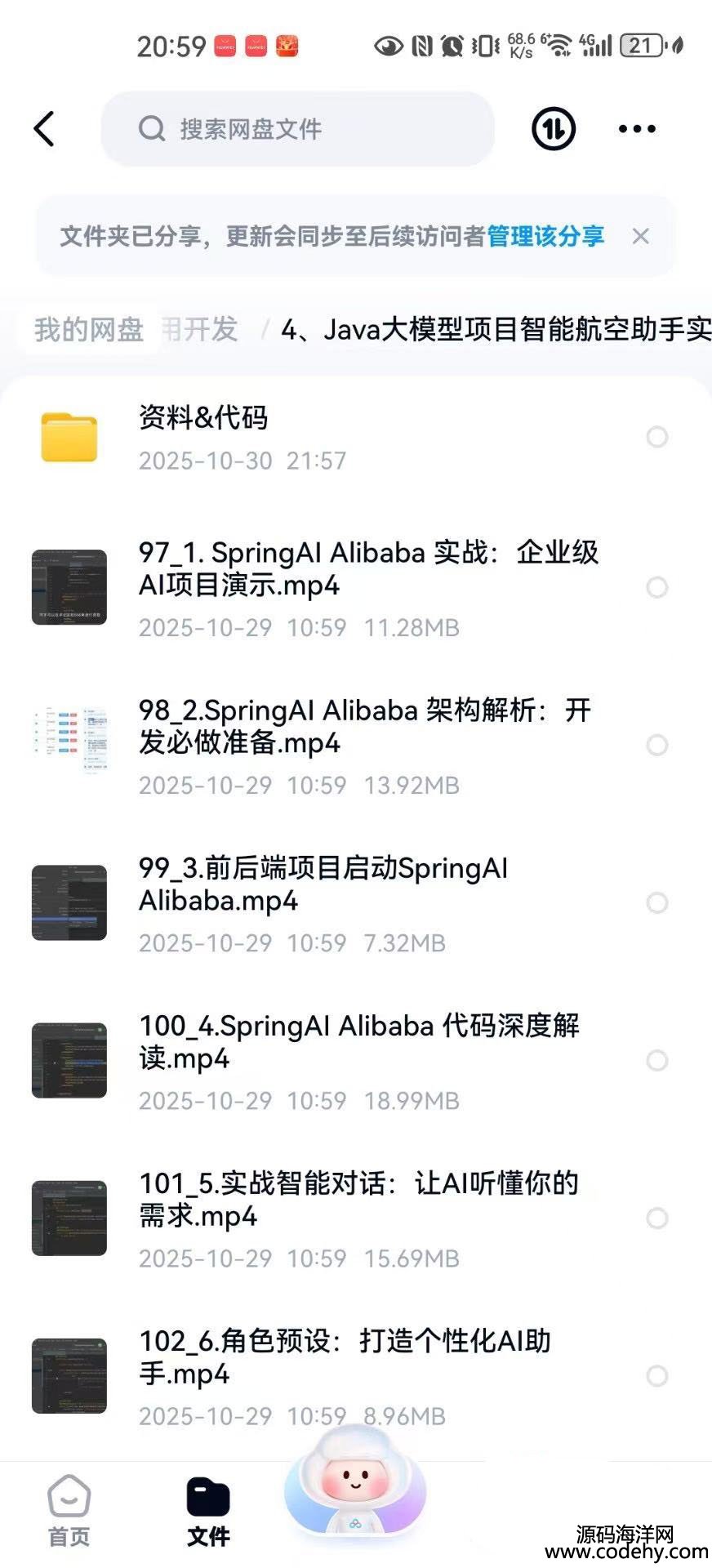
Task: Open the transfer list icon
Action: [554, 129]
